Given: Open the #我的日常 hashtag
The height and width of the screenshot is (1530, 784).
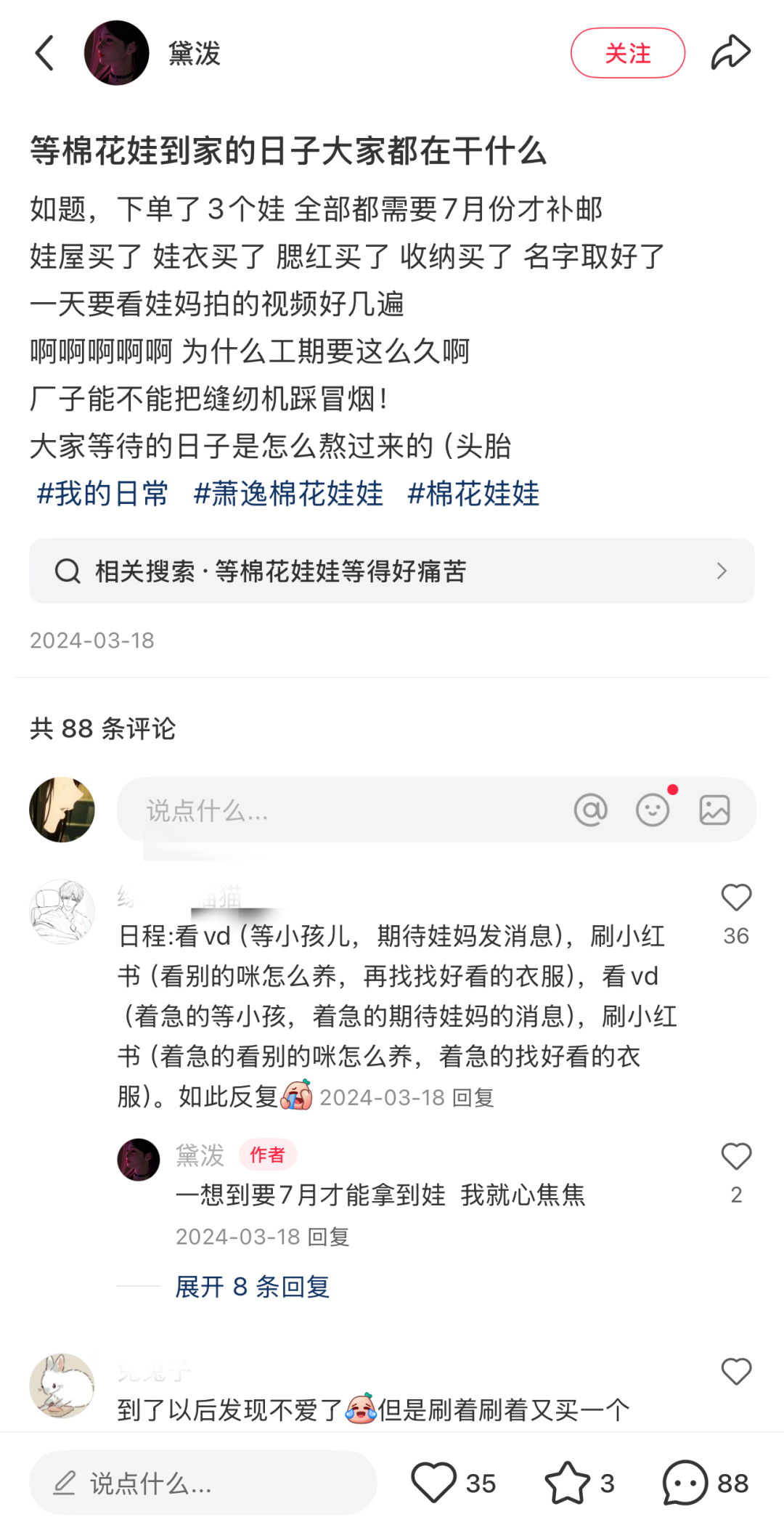Looking at the screenshot, I should coord(102,494).
